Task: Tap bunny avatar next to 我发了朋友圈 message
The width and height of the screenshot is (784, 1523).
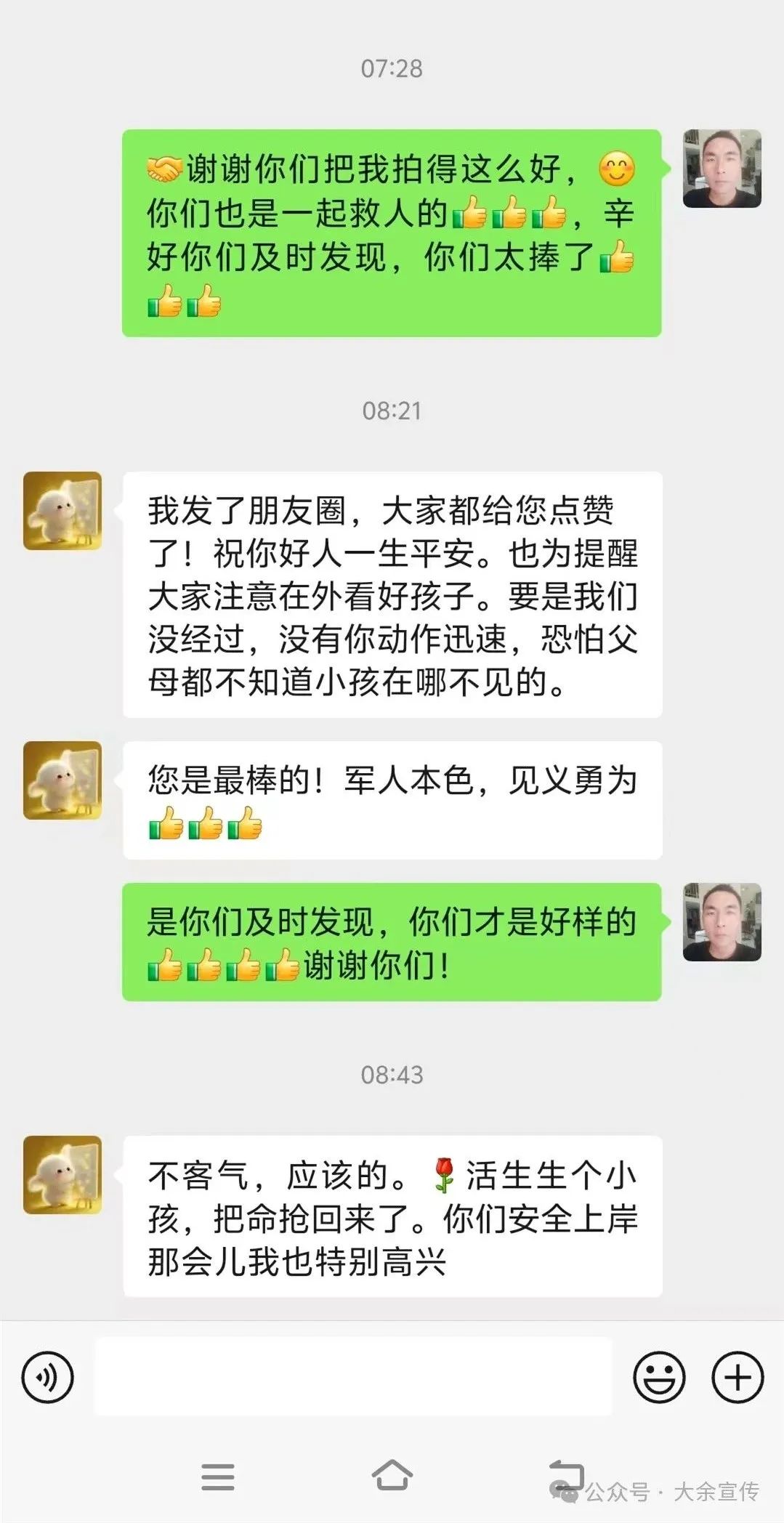Action: 62,511
